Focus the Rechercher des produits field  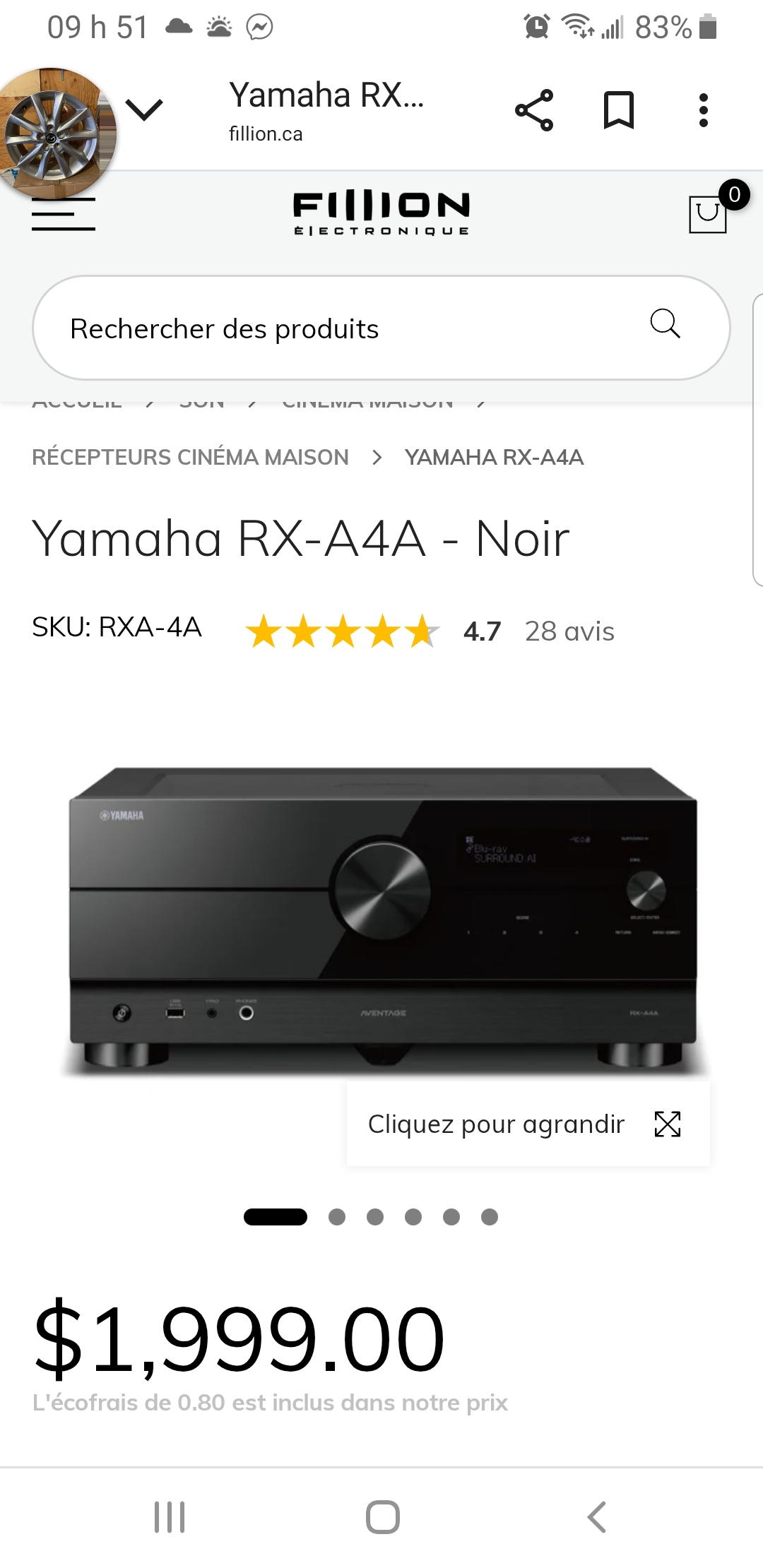[x=339, y=328]
